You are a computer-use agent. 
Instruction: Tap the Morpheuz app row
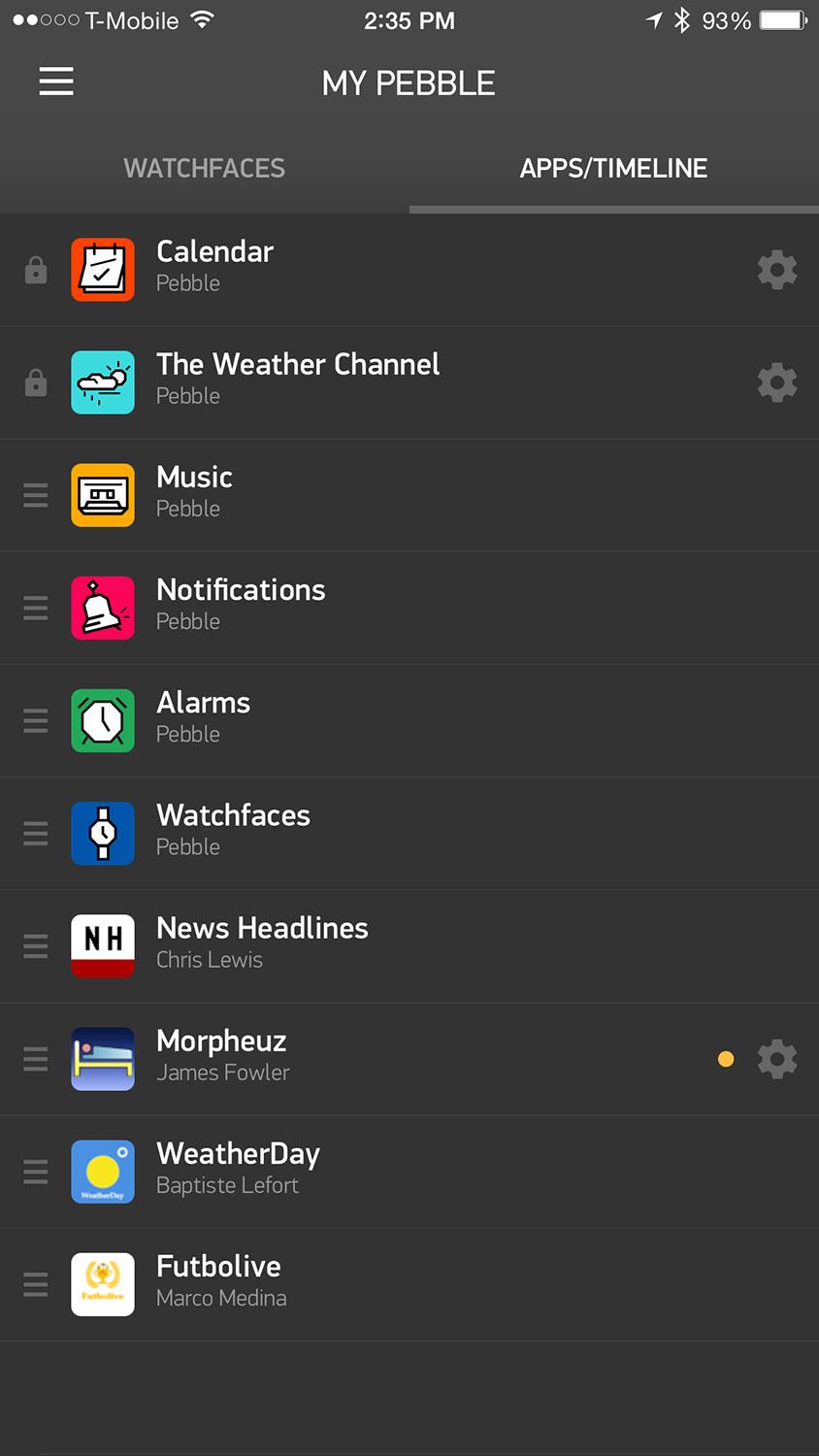pos(409,1059)
